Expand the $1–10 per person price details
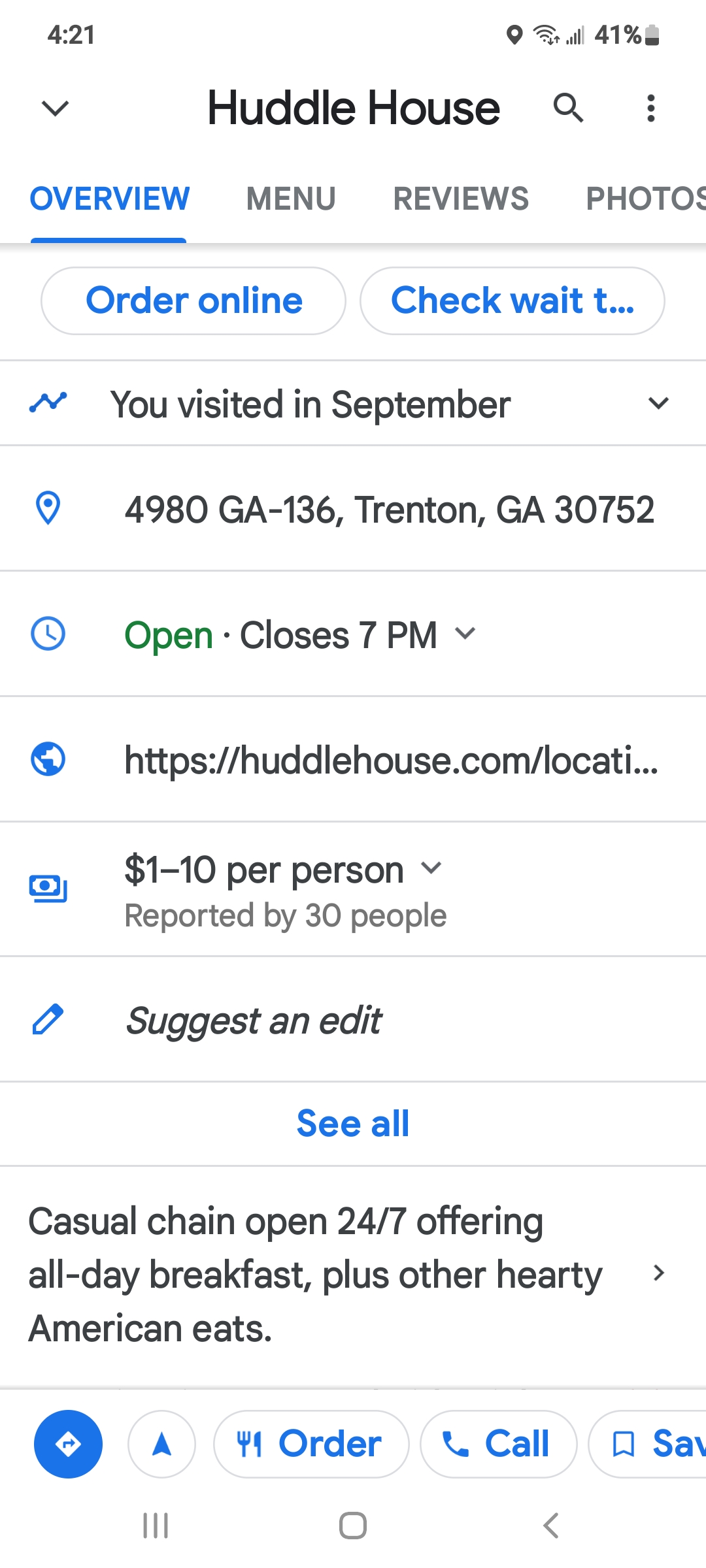 [x=431, y=869]
